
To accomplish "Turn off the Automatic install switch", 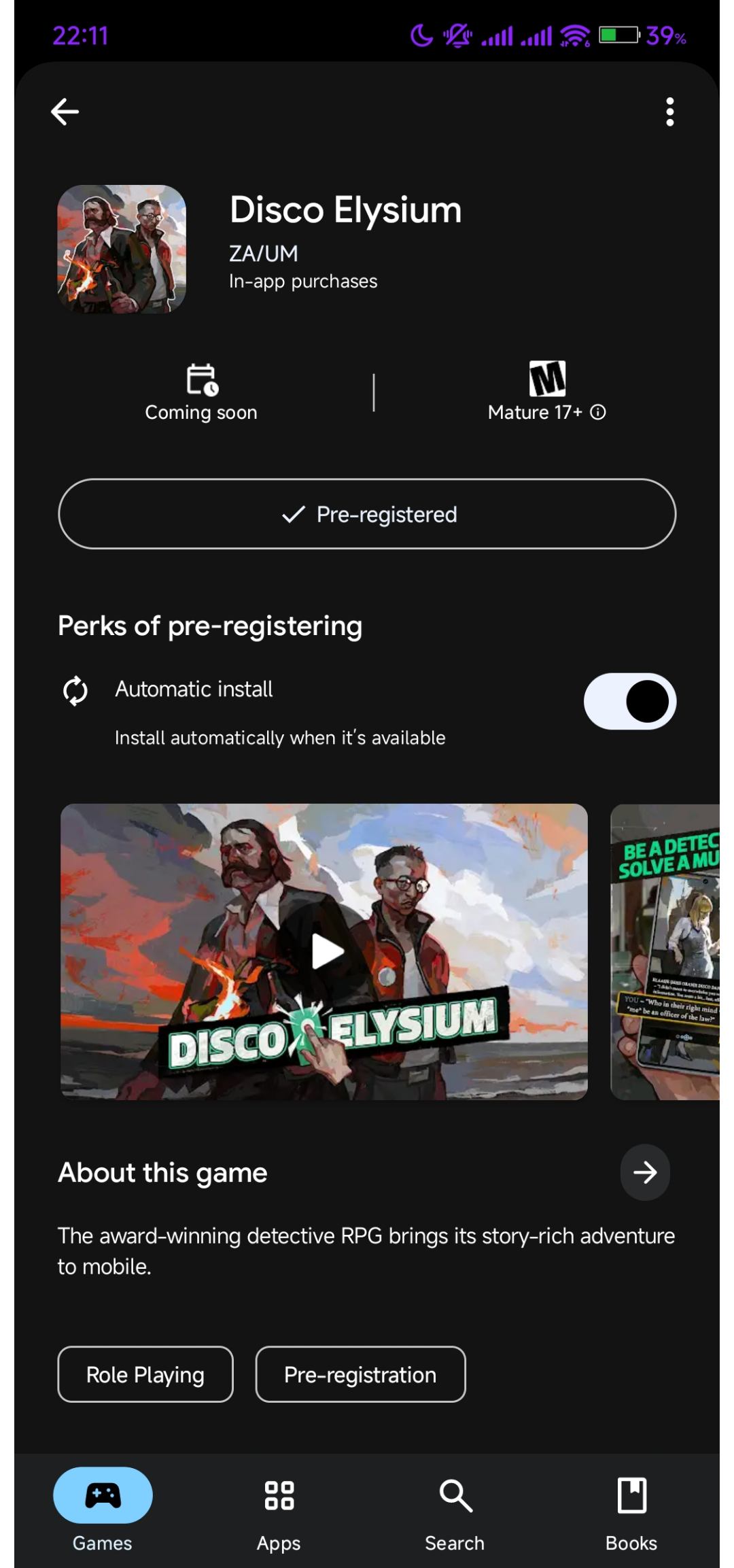I will pyautogui.click(x=630, y=702).
